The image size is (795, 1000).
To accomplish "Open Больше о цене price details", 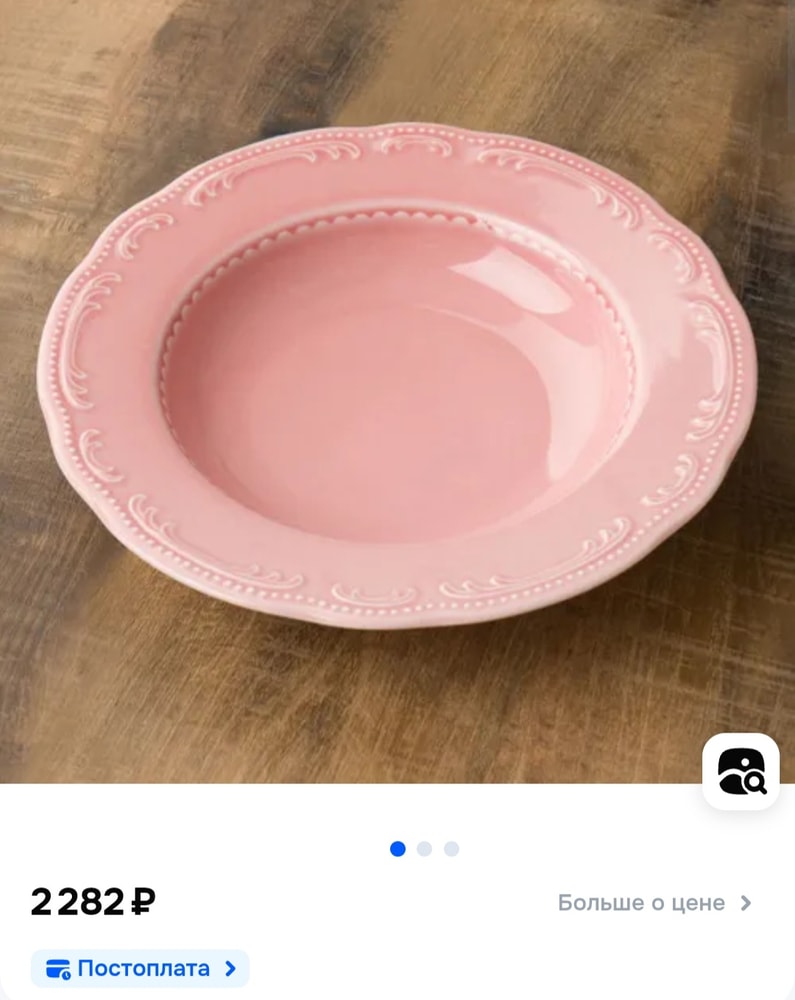I will click(654, 903).
